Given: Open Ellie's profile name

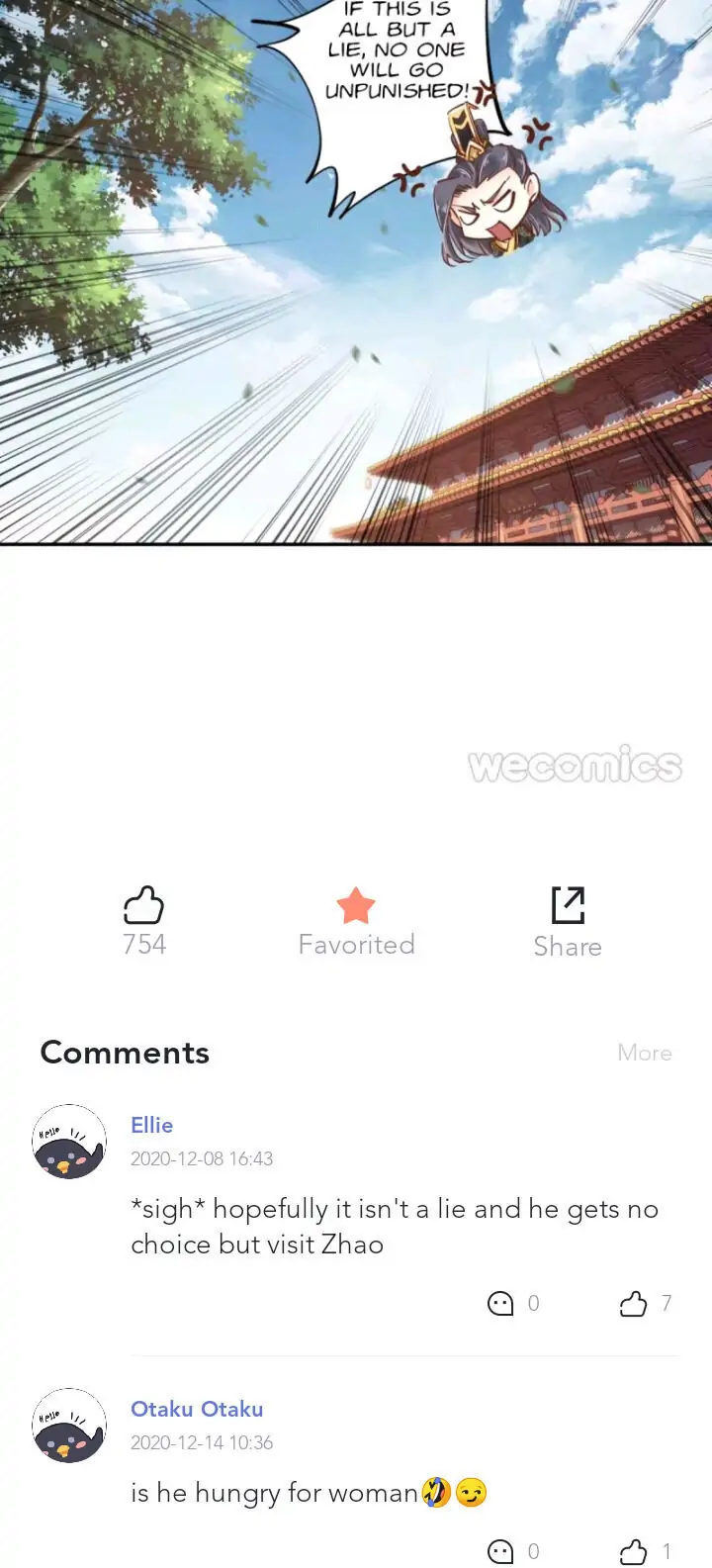Looking at the screenshot, I should coord(151,1125).
